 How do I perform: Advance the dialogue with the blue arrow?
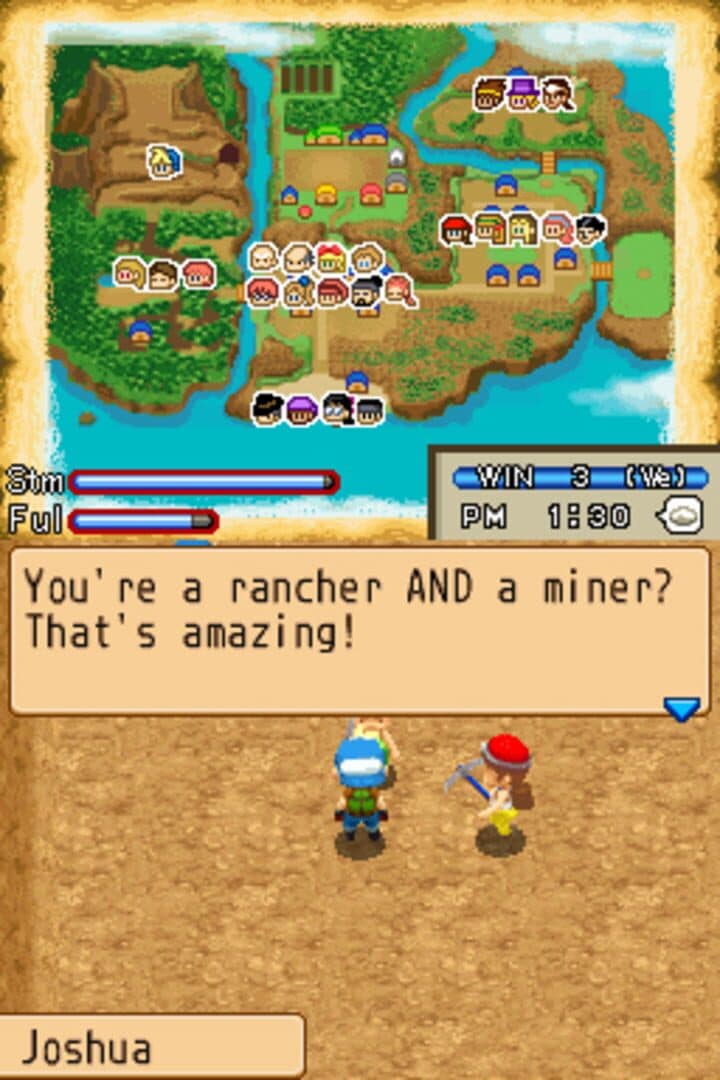[x=682, y=709]
